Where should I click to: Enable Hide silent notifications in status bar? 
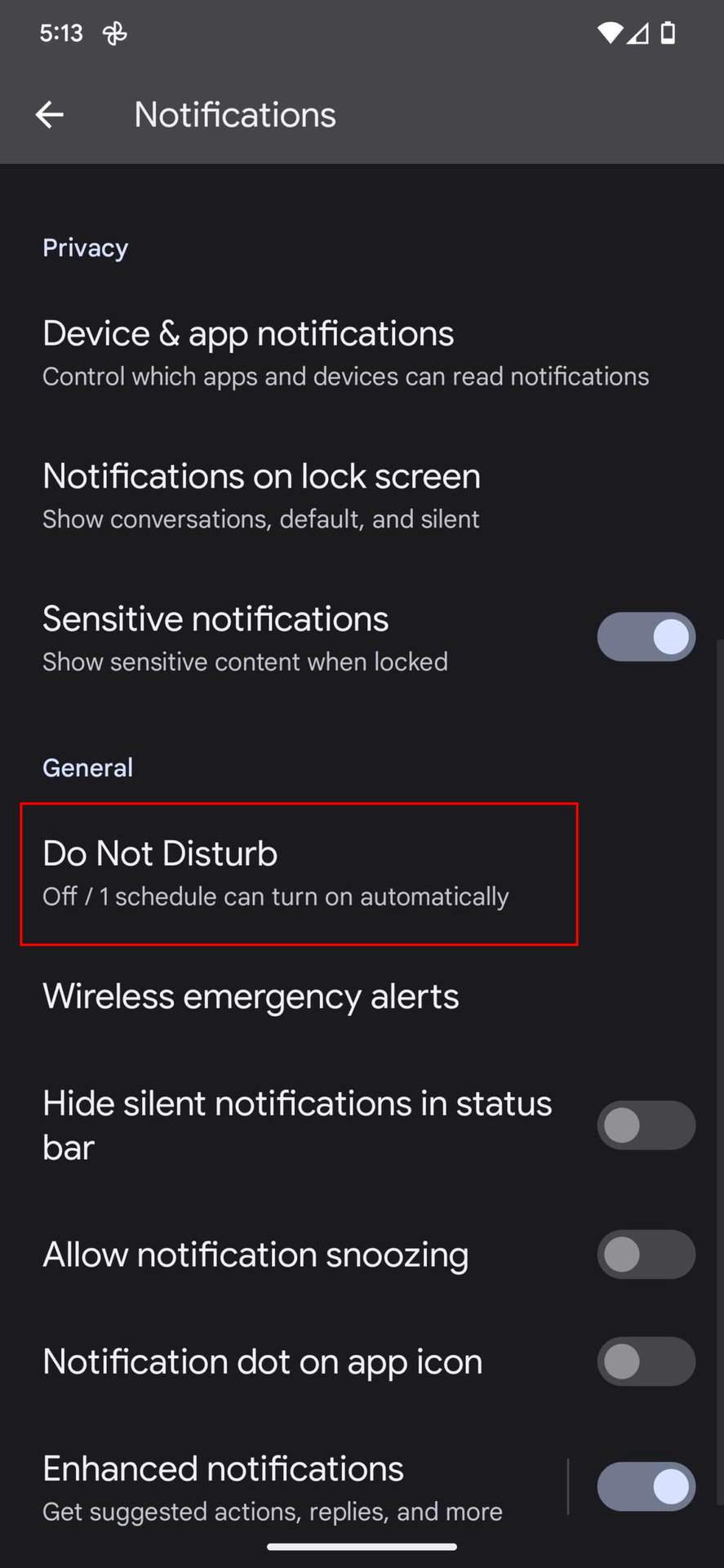coord(646,1125)
